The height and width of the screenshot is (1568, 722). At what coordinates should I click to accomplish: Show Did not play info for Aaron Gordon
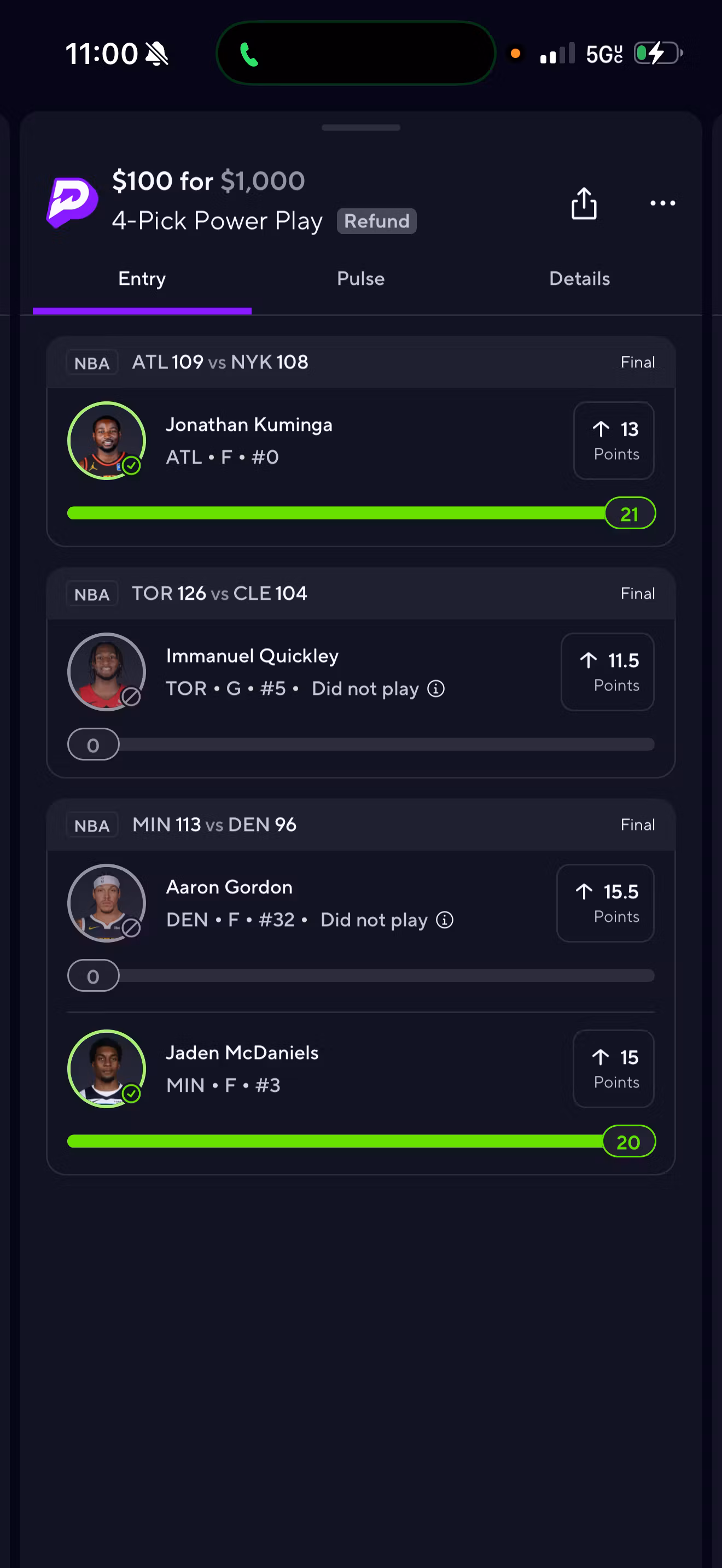coord(445,920)
